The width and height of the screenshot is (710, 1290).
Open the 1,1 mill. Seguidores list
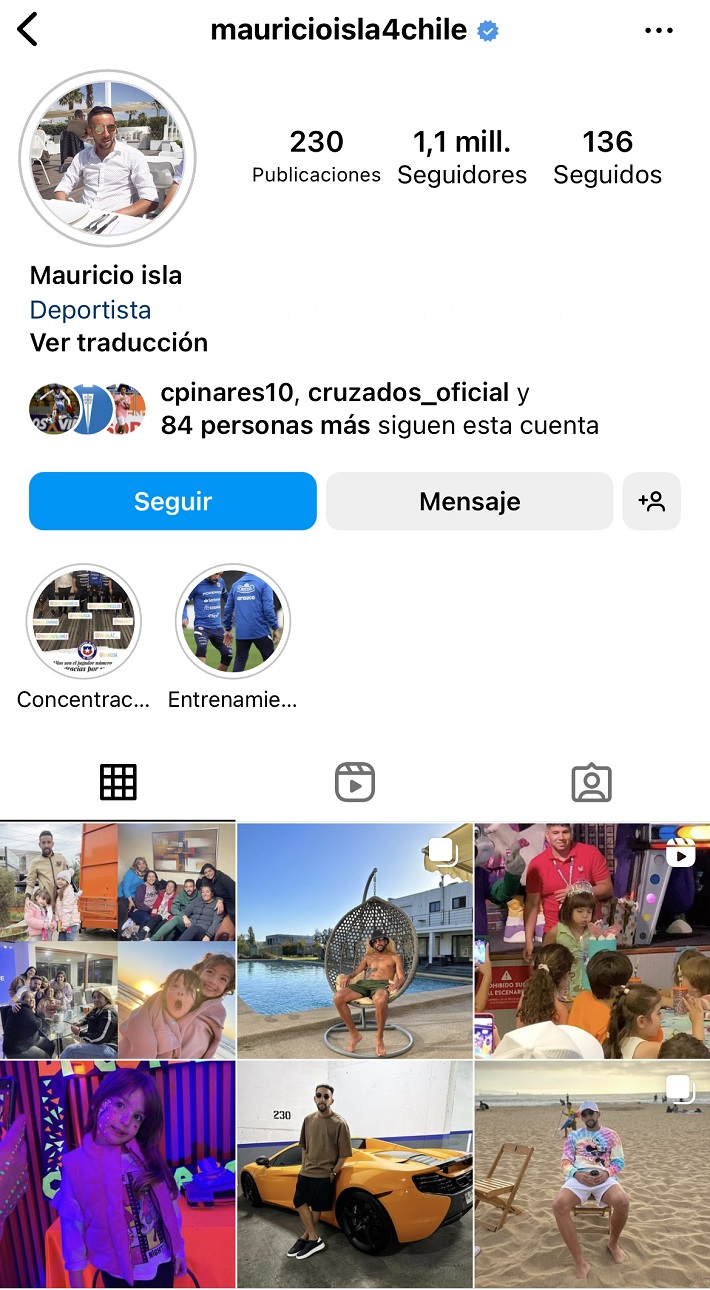coord(461,158)
